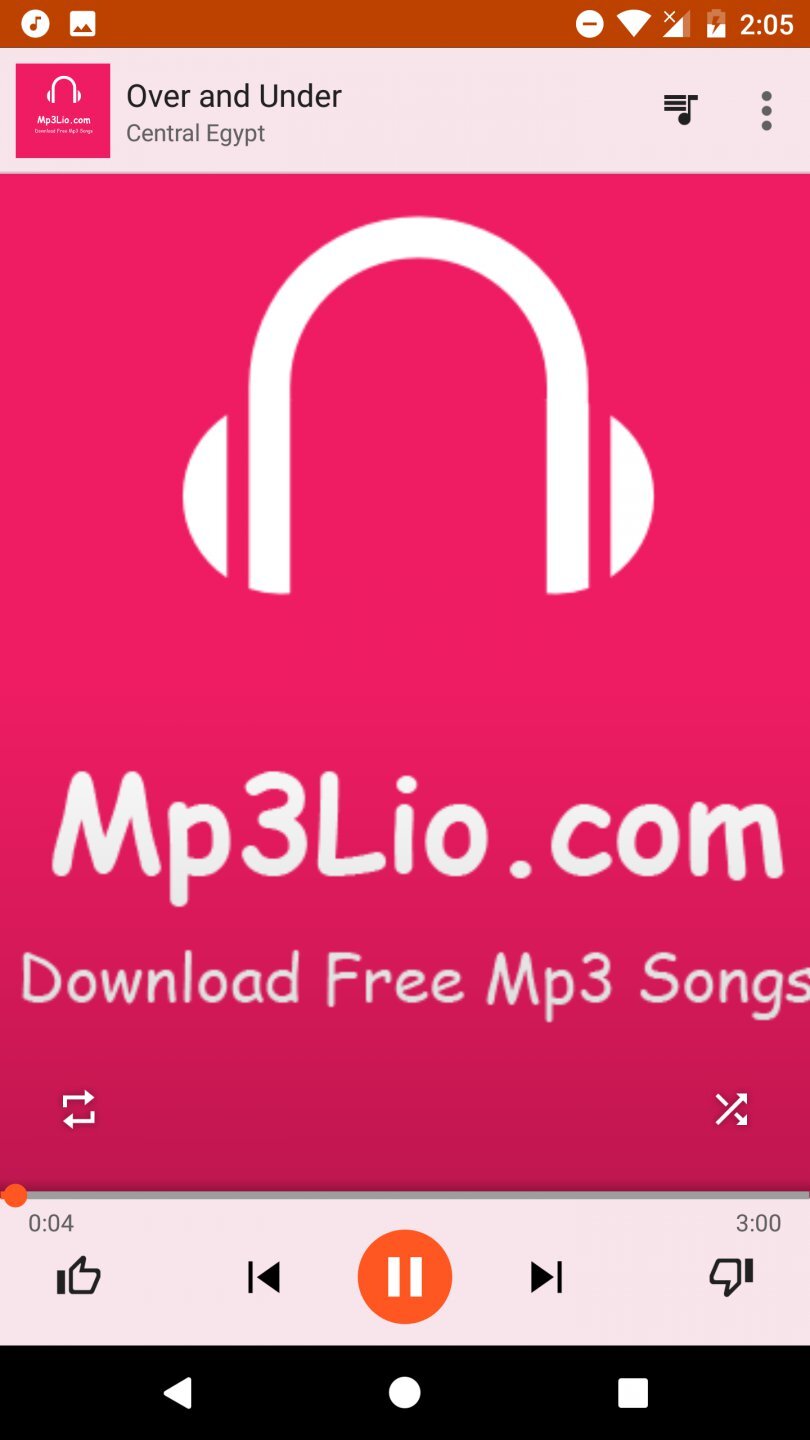
Task: Open the overflow menu
Action: 766,110
